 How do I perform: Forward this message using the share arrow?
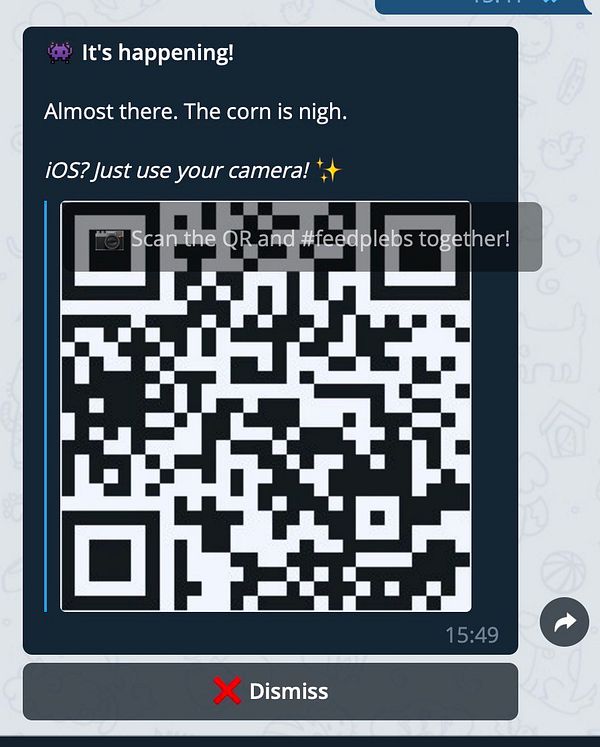click(x=564, y=623)
